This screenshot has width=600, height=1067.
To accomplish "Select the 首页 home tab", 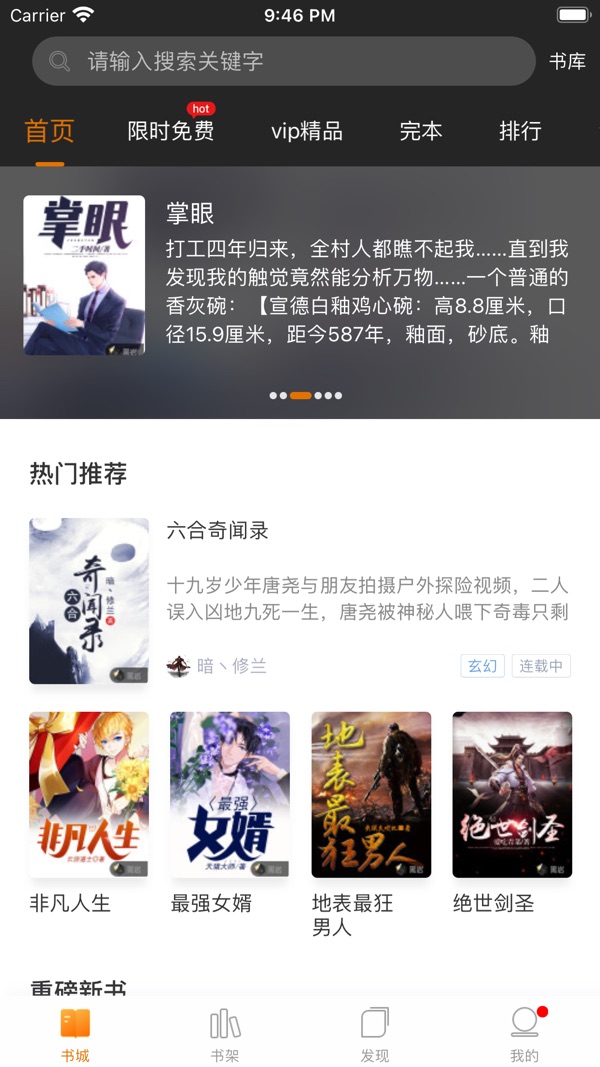I will 50,131.
